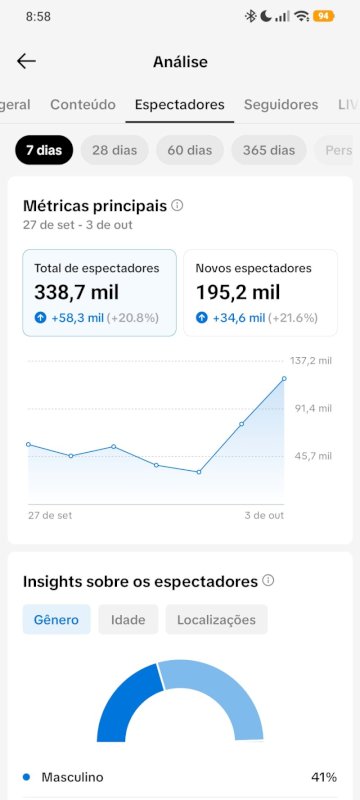Choose the 365 dias period chip
This screenshot has width=360, height=800.
point(269,150)
